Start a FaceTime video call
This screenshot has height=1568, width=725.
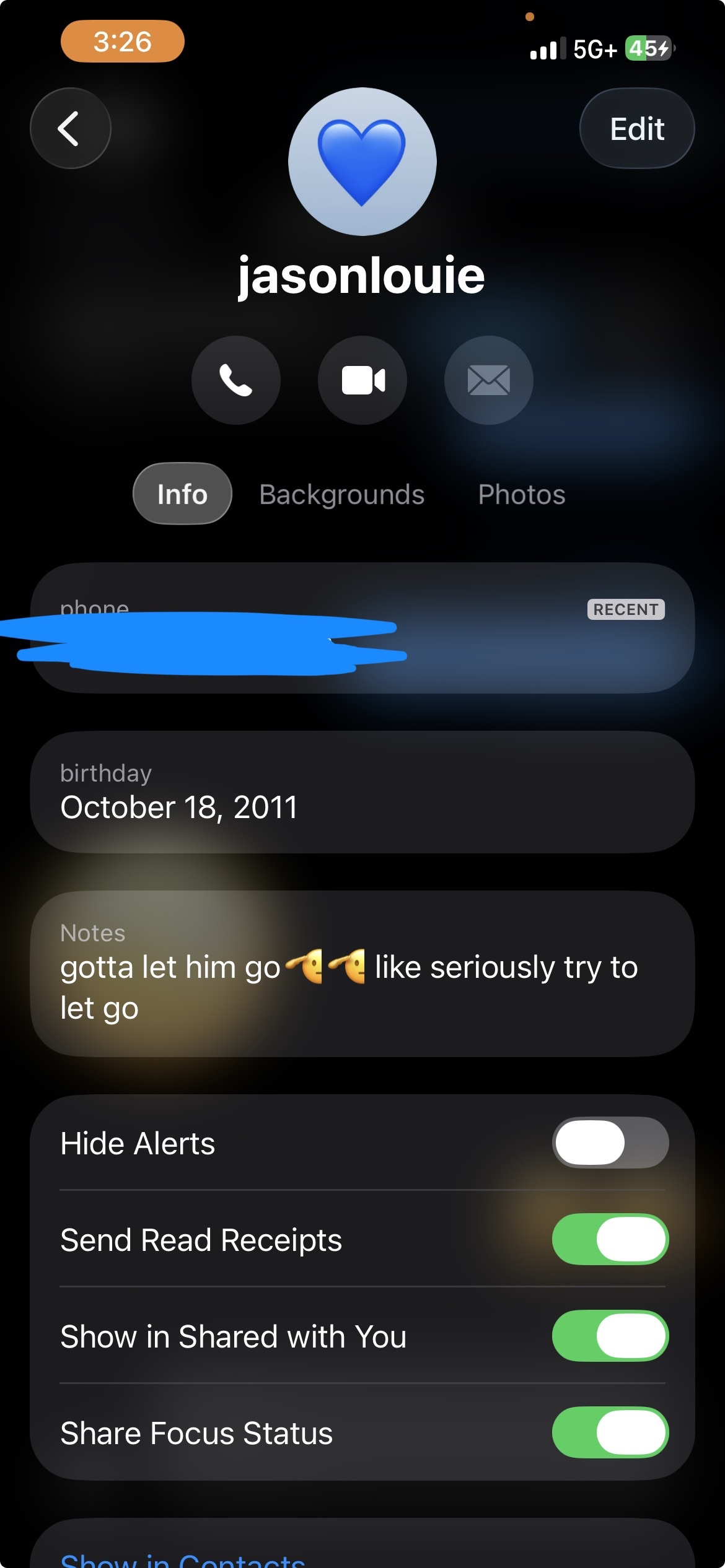[x=362, y=380]
